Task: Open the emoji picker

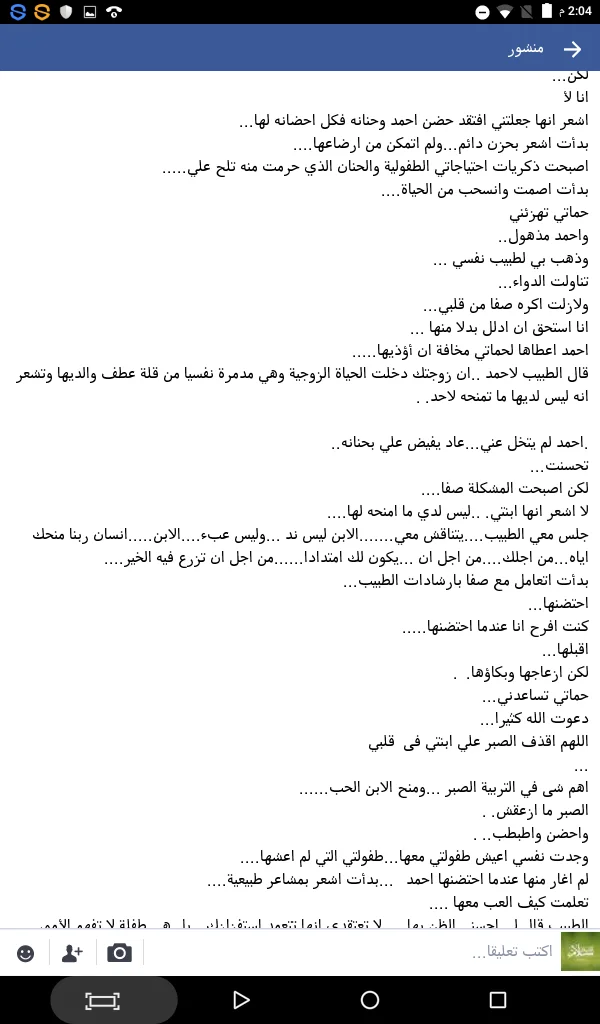Action: click(x=25, y=953)
